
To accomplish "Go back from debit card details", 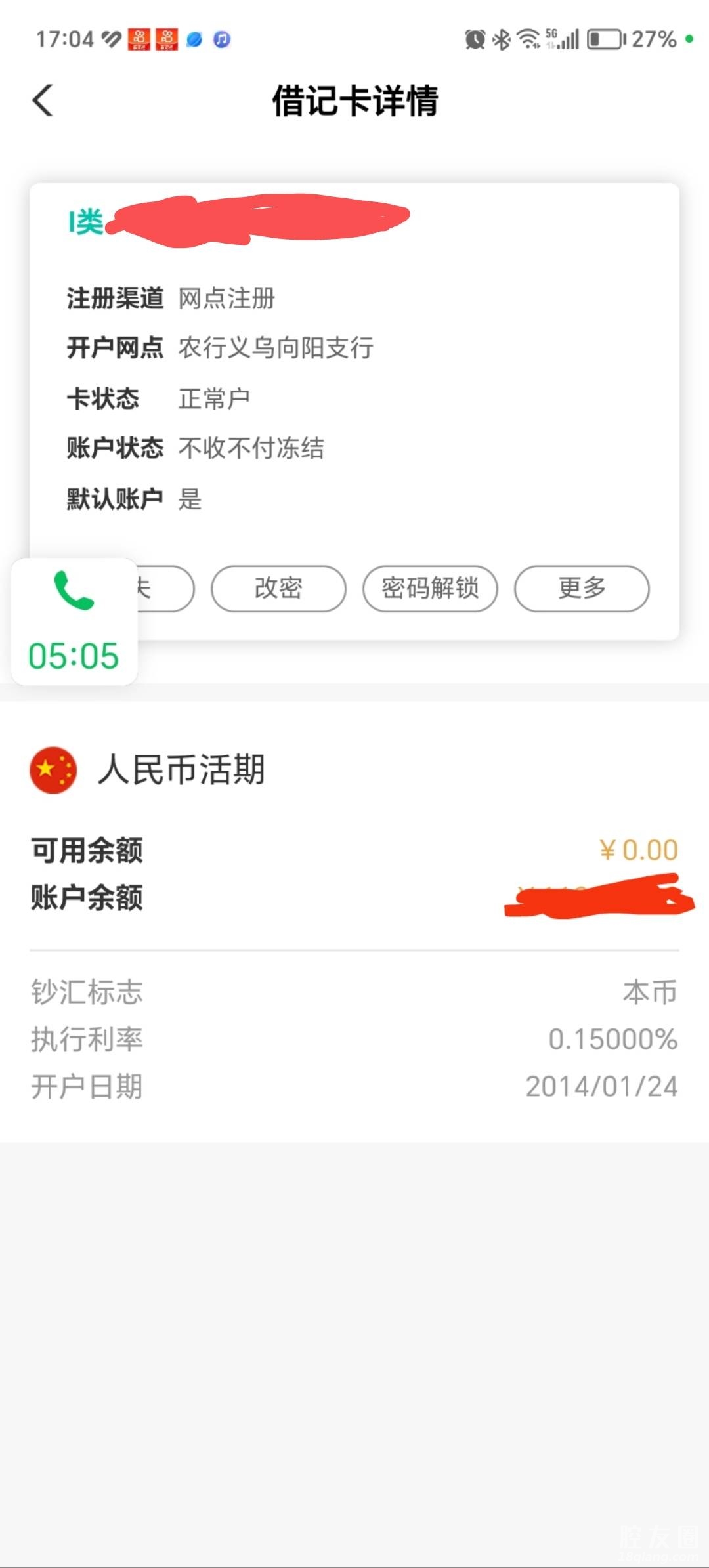I will (43, 101).
